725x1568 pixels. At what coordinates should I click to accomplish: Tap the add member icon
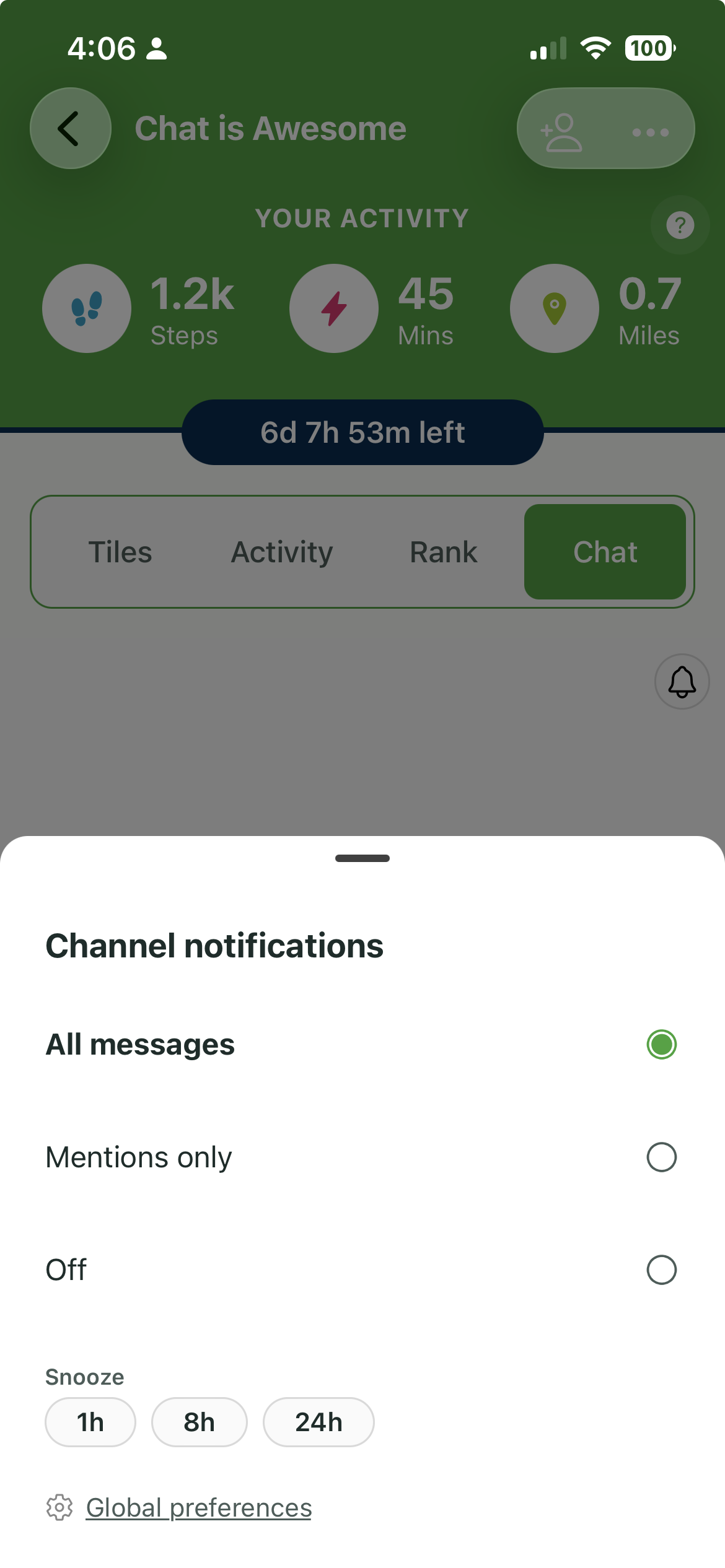(561, 131)
